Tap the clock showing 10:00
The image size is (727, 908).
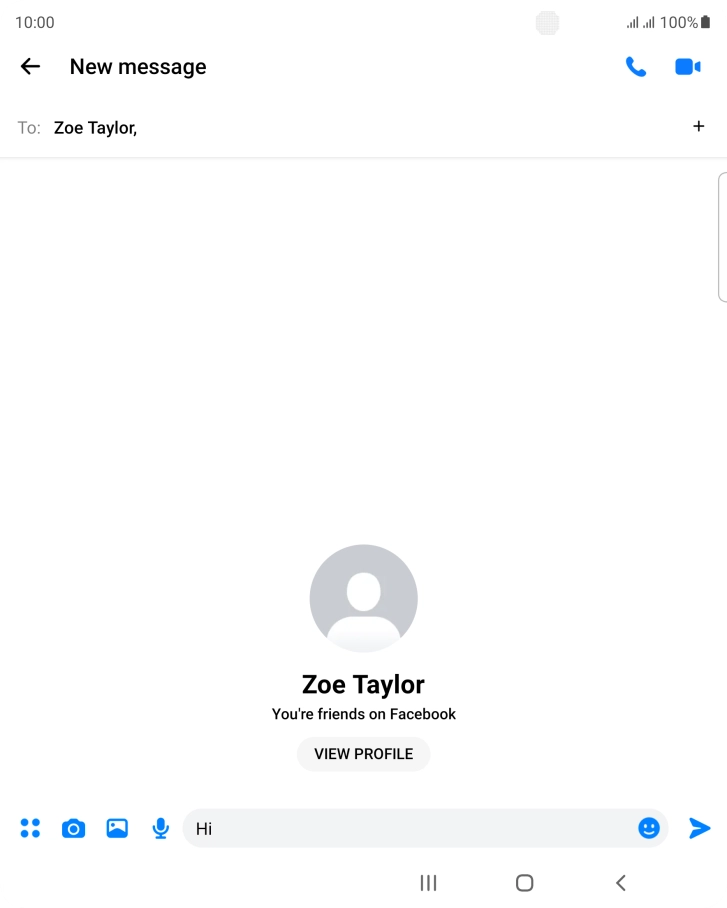point(37,21)
